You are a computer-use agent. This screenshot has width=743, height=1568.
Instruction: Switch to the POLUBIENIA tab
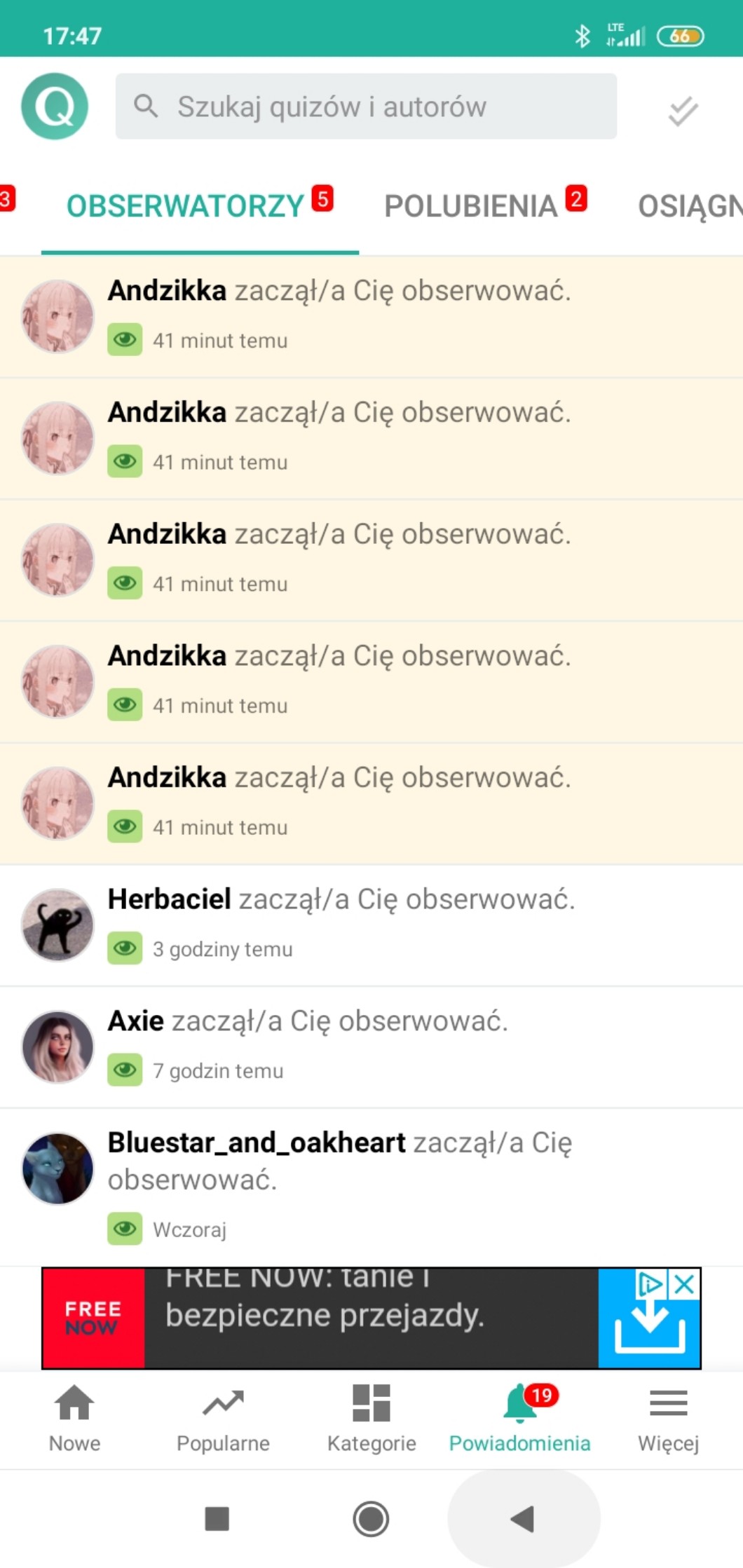485,205
